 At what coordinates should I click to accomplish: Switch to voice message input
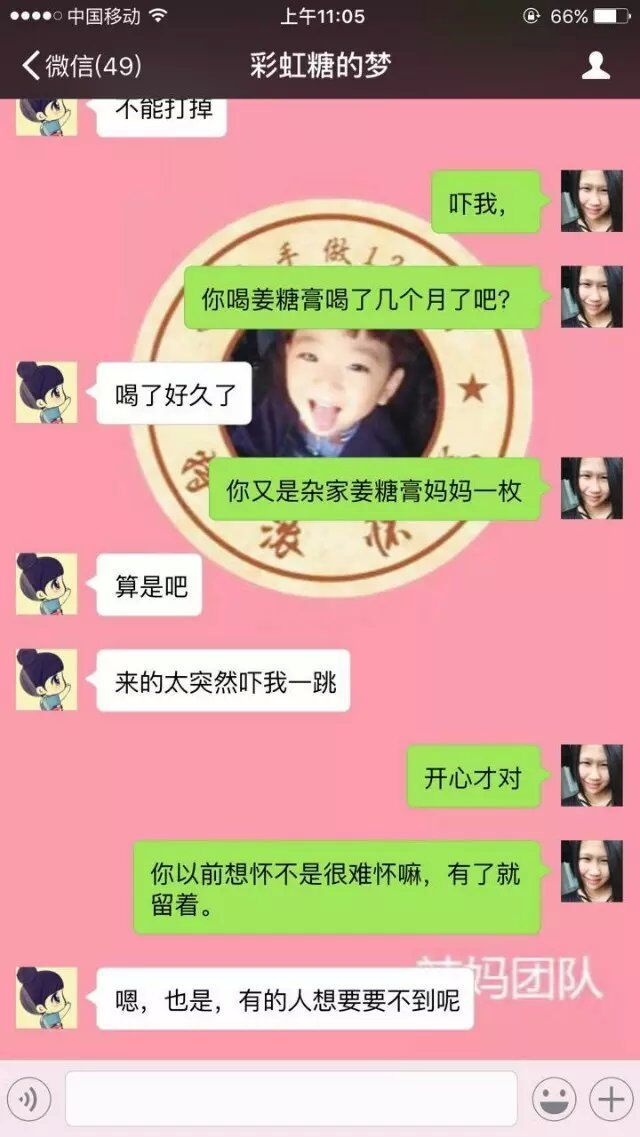29,1099
